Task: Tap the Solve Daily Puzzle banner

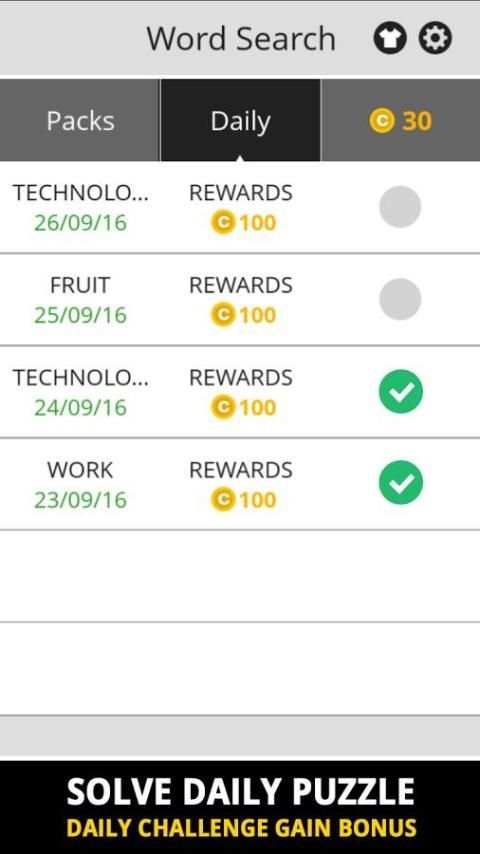Action: click(x=240, y=807)
